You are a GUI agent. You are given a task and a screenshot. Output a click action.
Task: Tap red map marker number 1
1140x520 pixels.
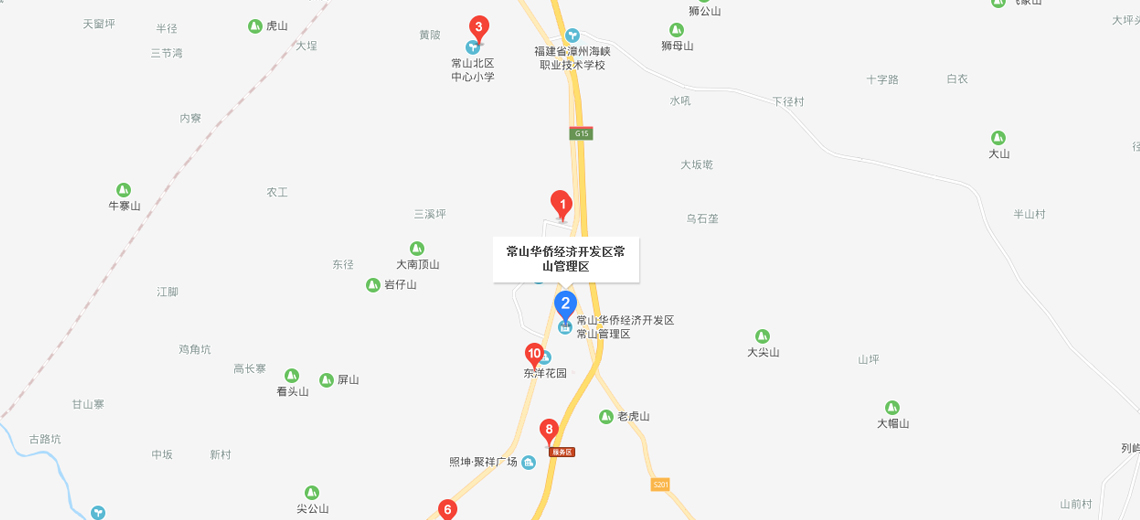coord(561,203)
